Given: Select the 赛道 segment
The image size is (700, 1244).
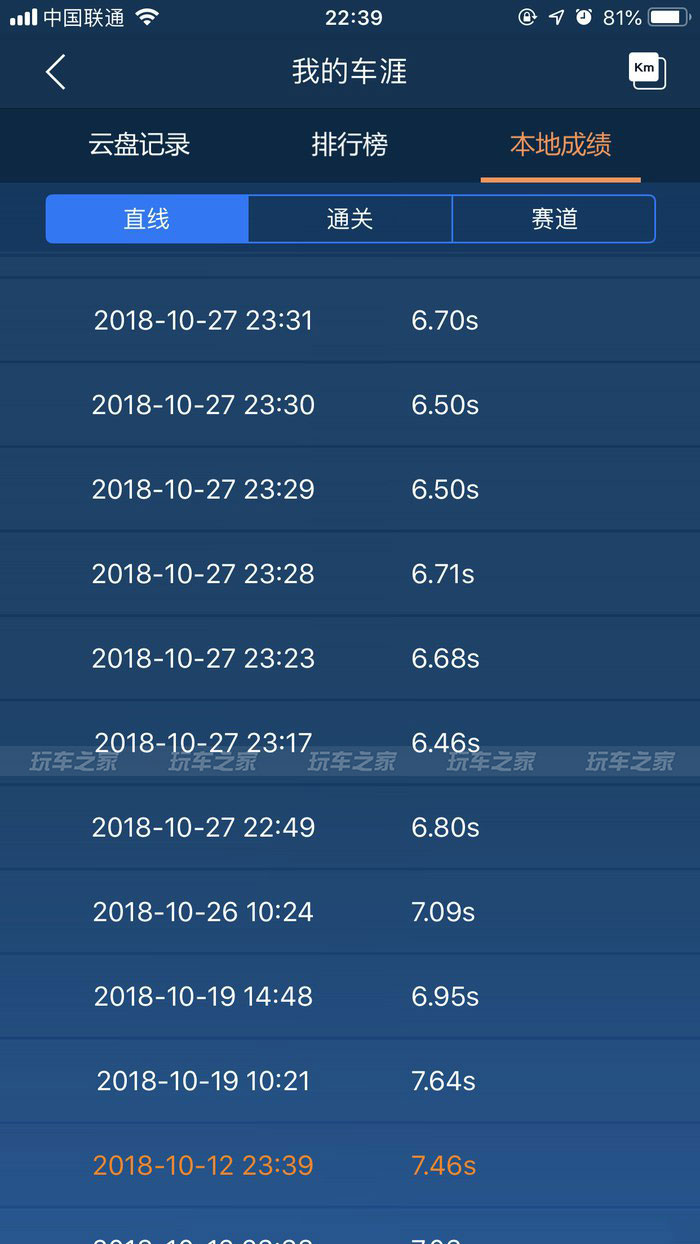Looking at the screenshot, I should pos(554,219).
